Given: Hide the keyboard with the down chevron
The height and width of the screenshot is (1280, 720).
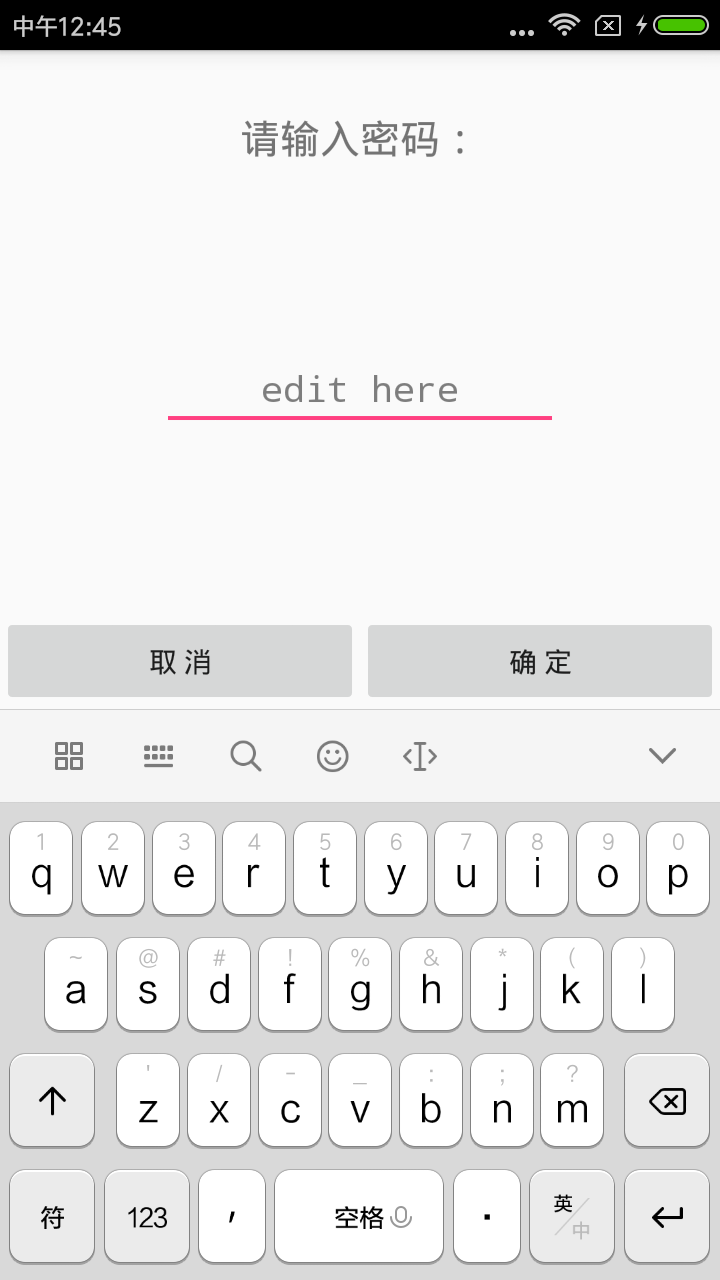Looking at the screenshot, I should (662, 756).
